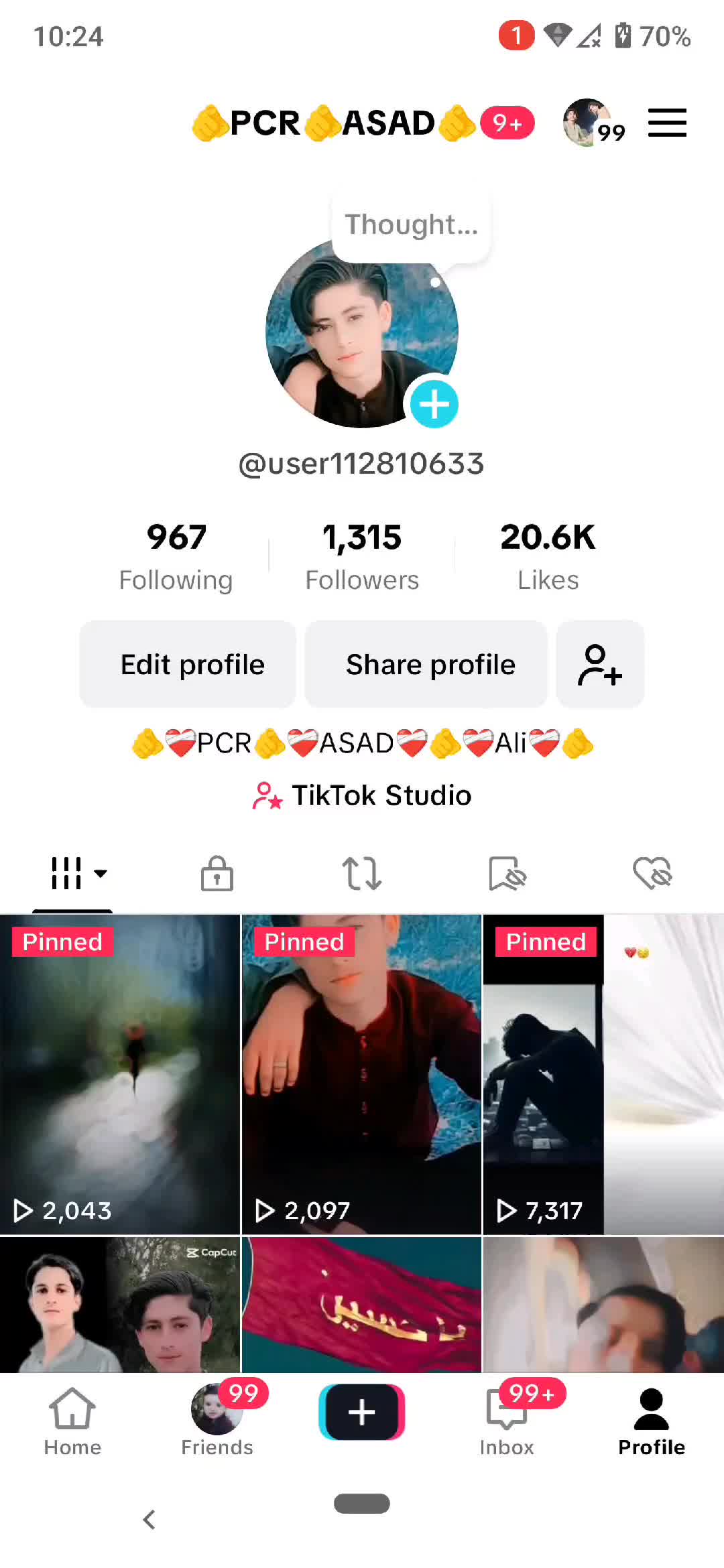
Task: Create a new post with plus button
Action: tap(362, 1412)
